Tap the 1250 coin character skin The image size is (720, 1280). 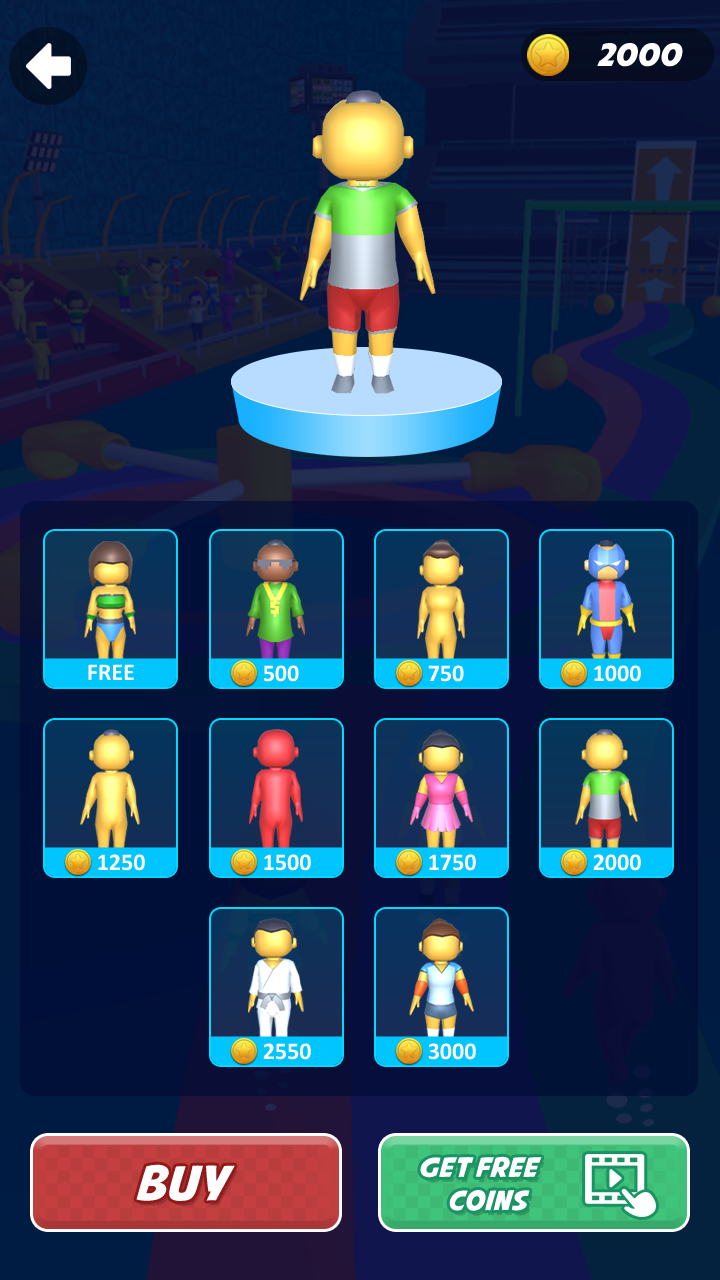tap(110, 797)
